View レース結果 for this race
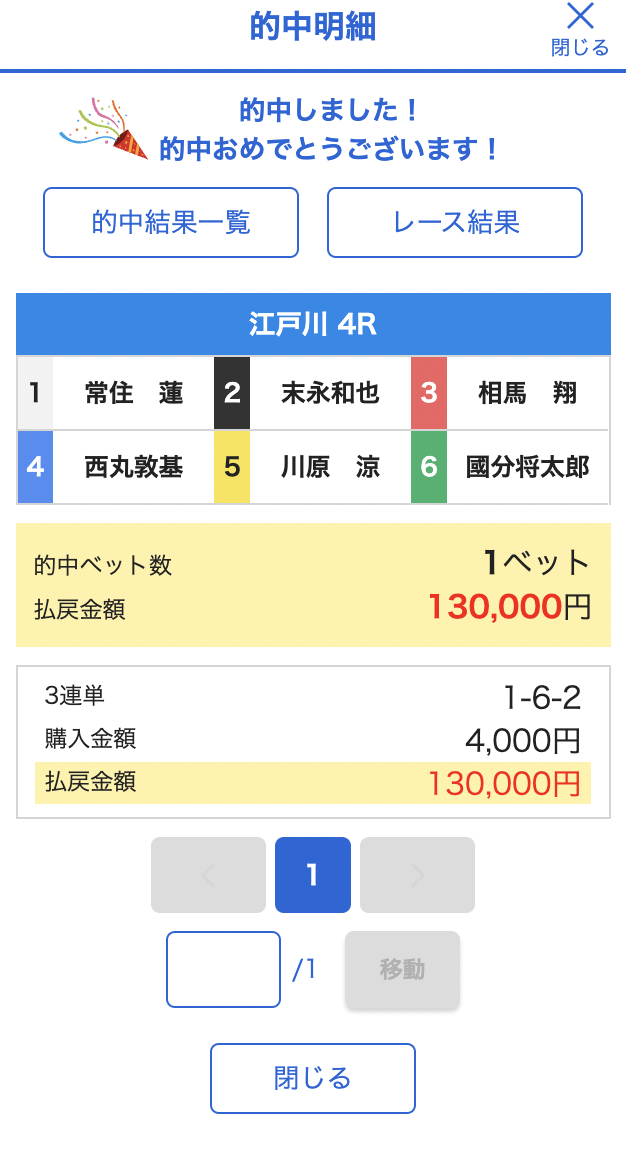626x1152 pixels. [x=455, y=222]
